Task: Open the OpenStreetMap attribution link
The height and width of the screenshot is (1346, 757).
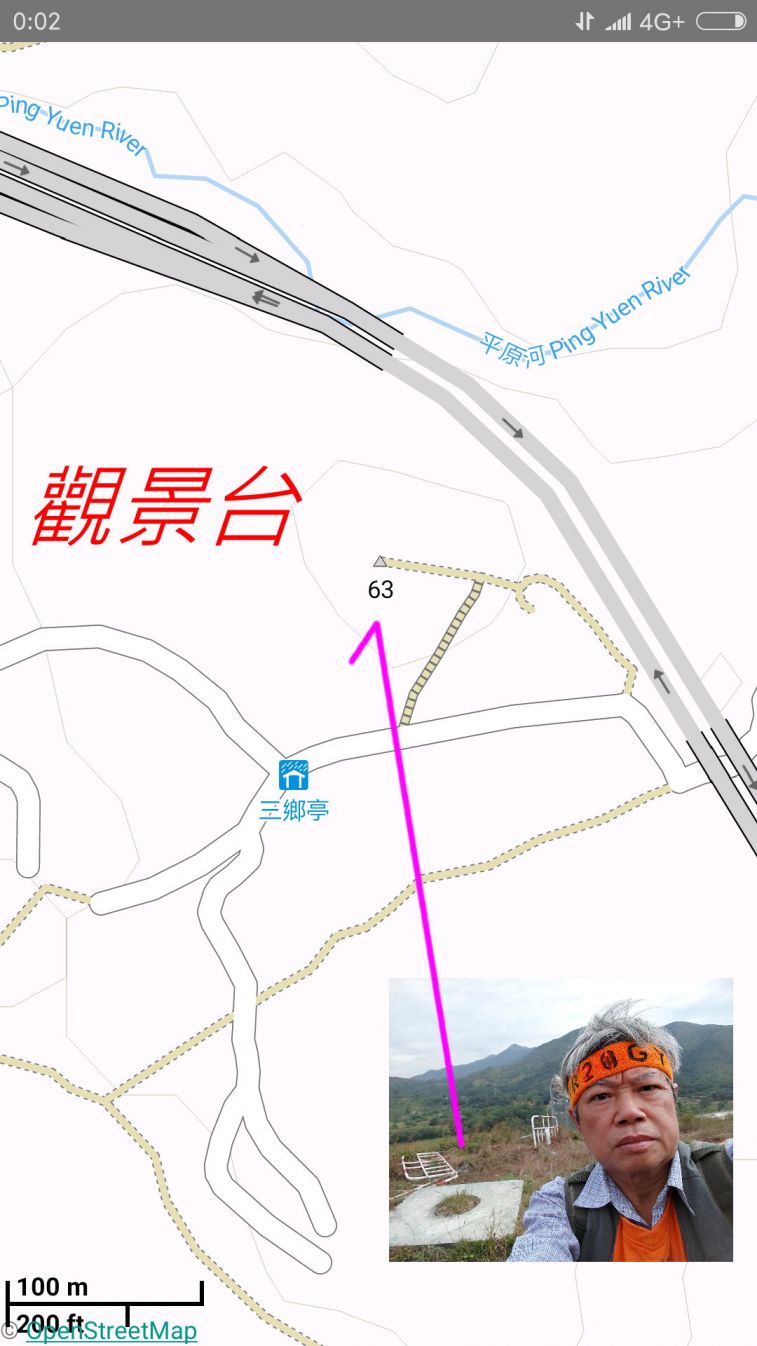Action: (x=112, y=1330)
